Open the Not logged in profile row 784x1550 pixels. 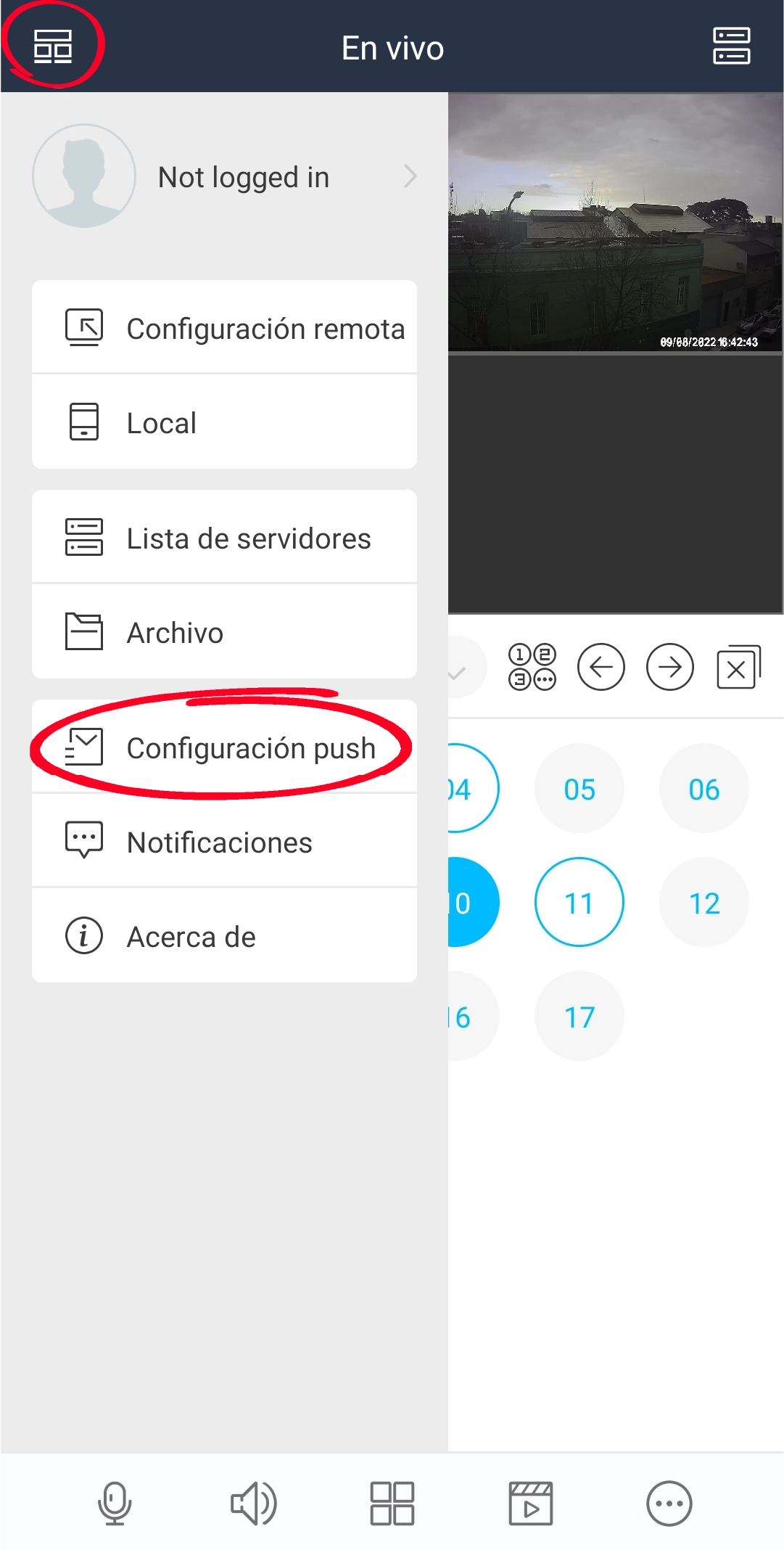(225, 176)
